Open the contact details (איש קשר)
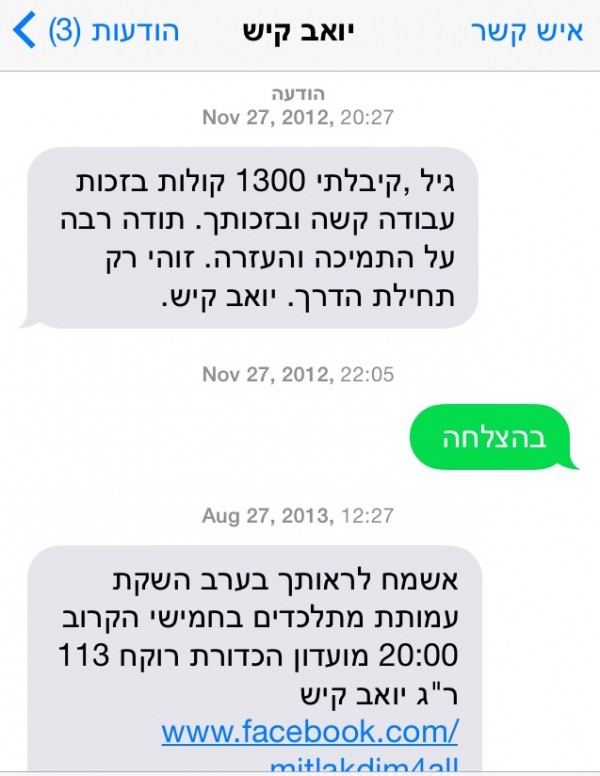 526,30
